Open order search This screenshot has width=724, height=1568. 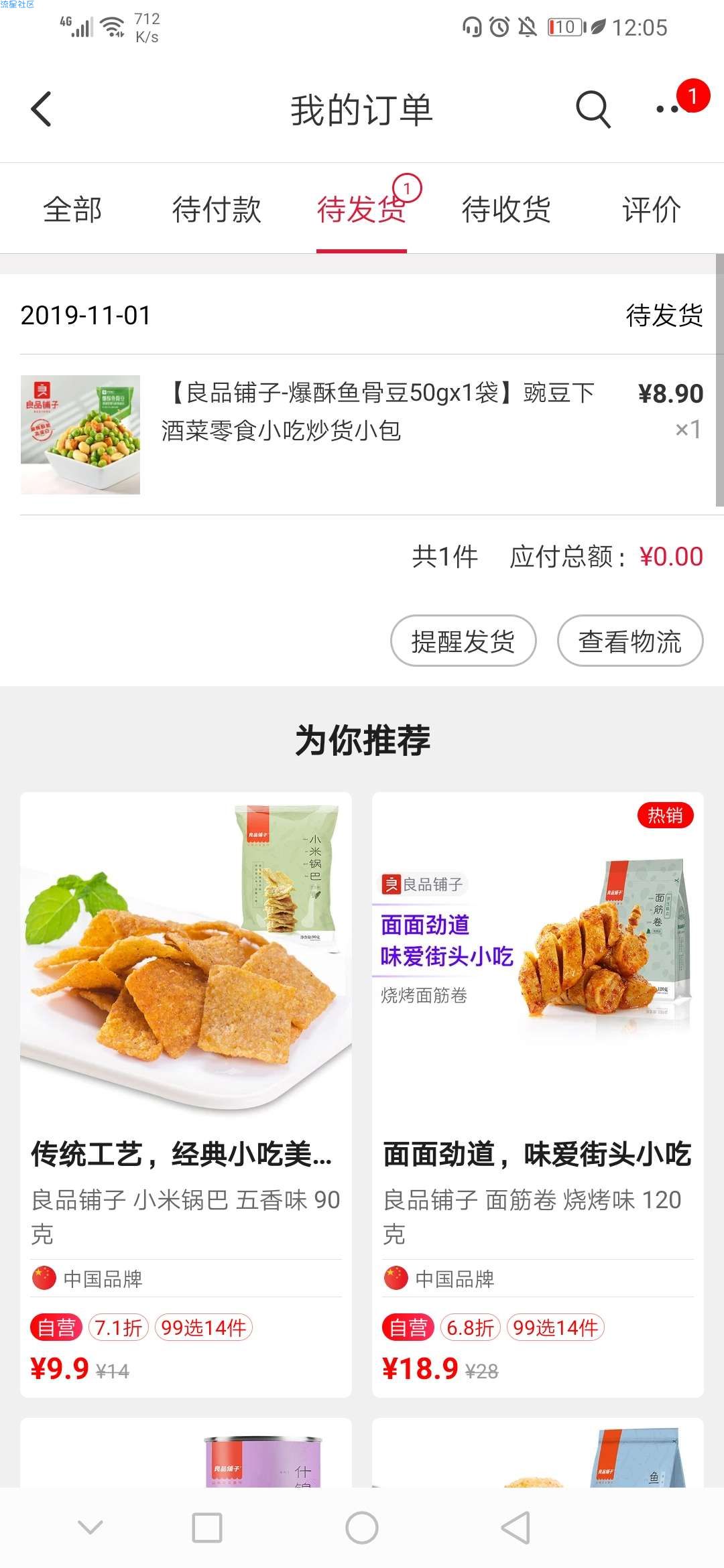(593, 109)
